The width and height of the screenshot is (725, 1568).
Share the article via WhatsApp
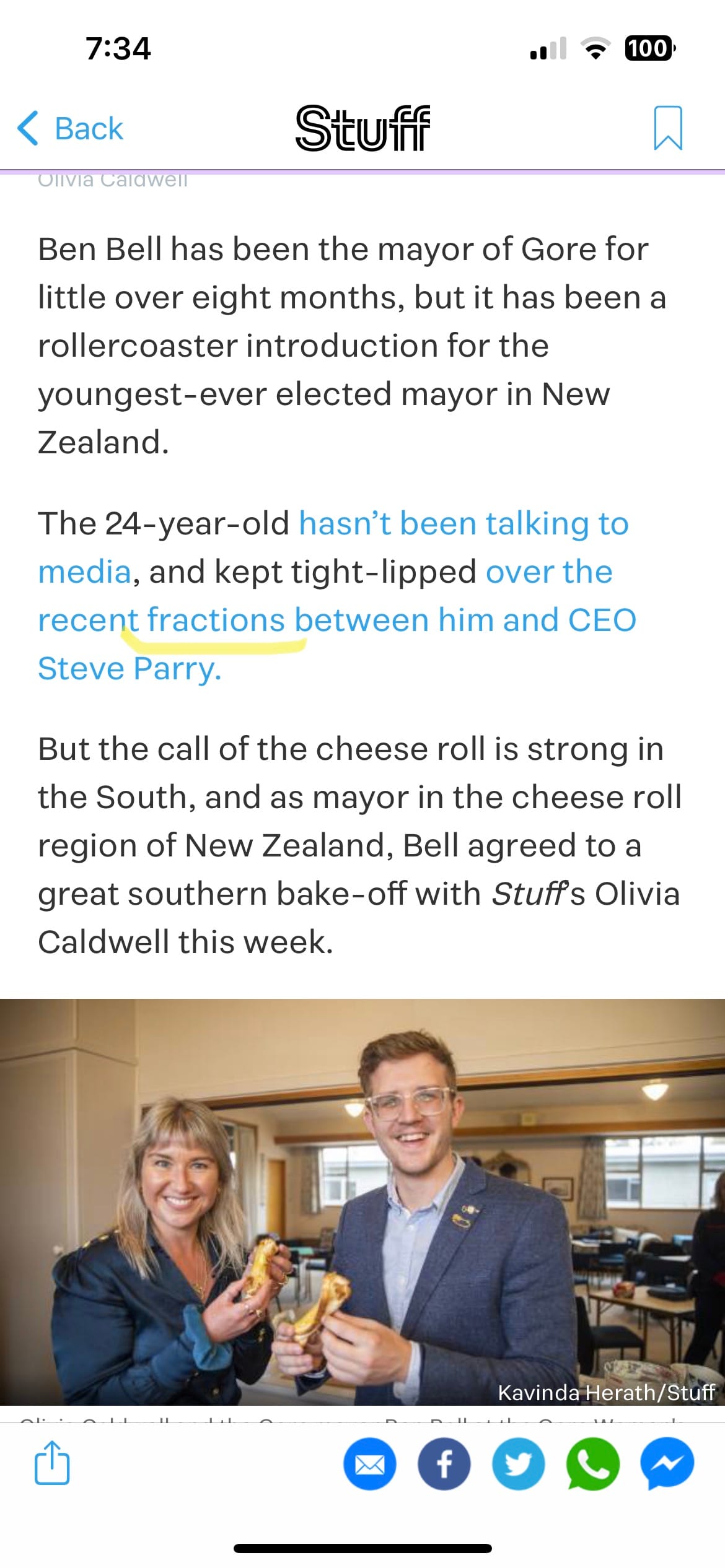pos(593,1464)
